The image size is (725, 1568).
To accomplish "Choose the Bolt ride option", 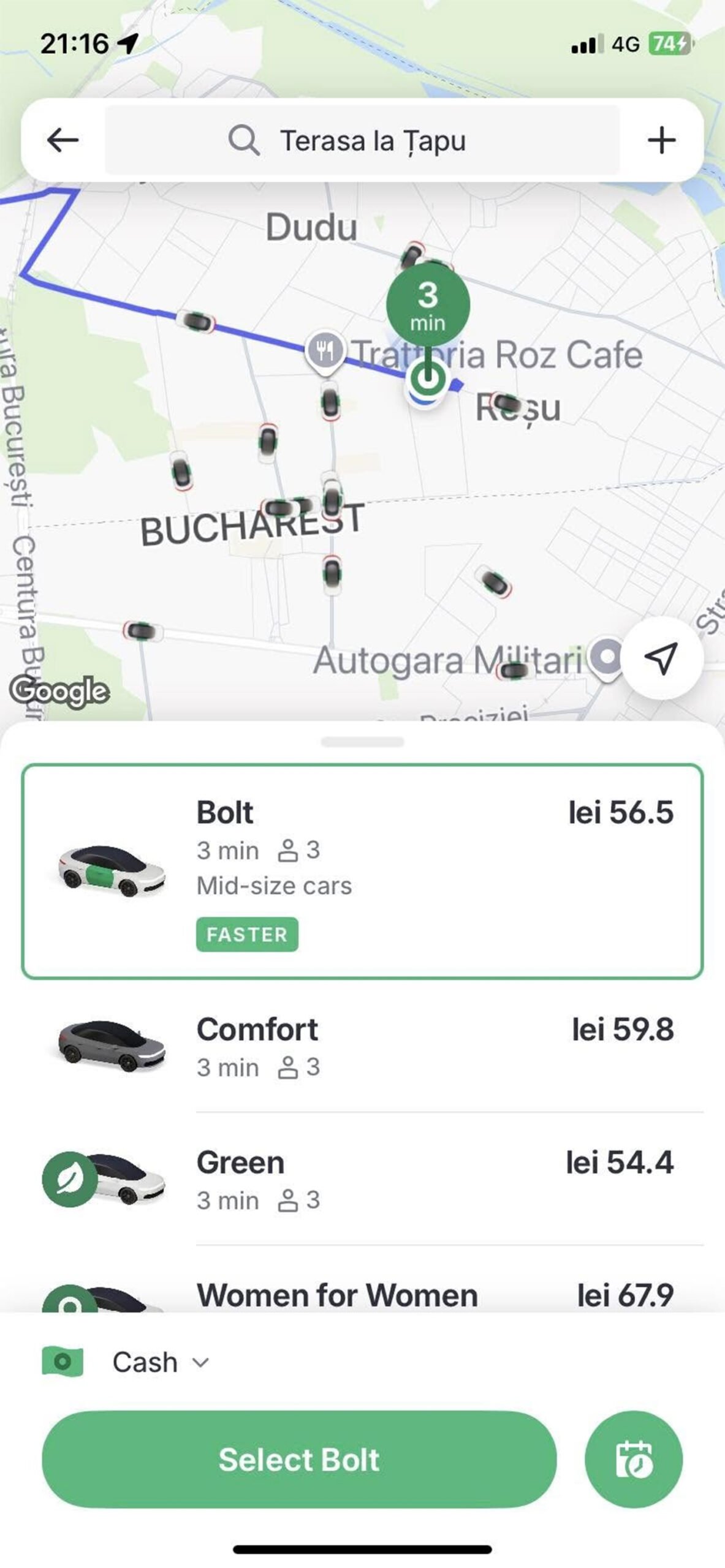I will point(362,870).
